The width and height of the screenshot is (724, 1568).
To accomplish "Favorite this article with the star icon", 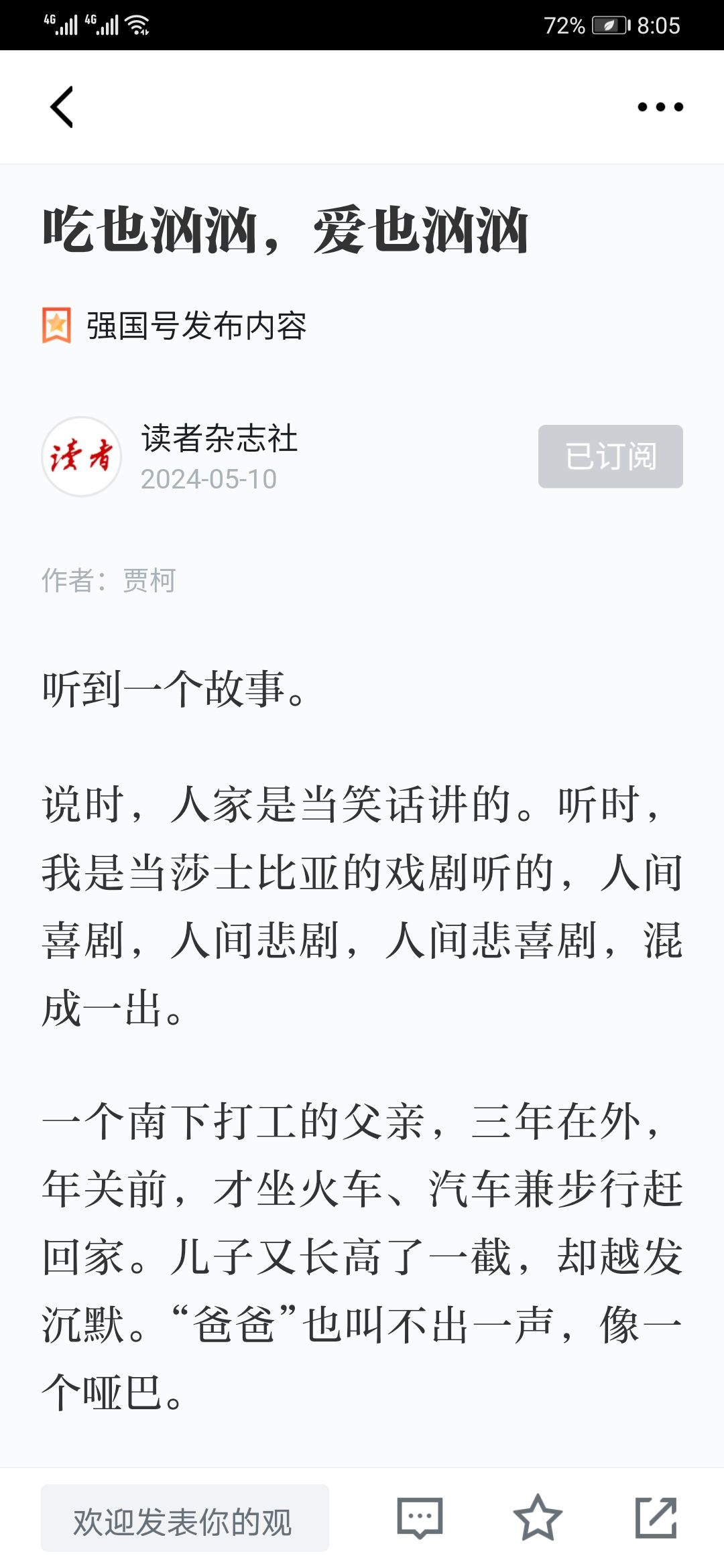I will pos(538,1518).
